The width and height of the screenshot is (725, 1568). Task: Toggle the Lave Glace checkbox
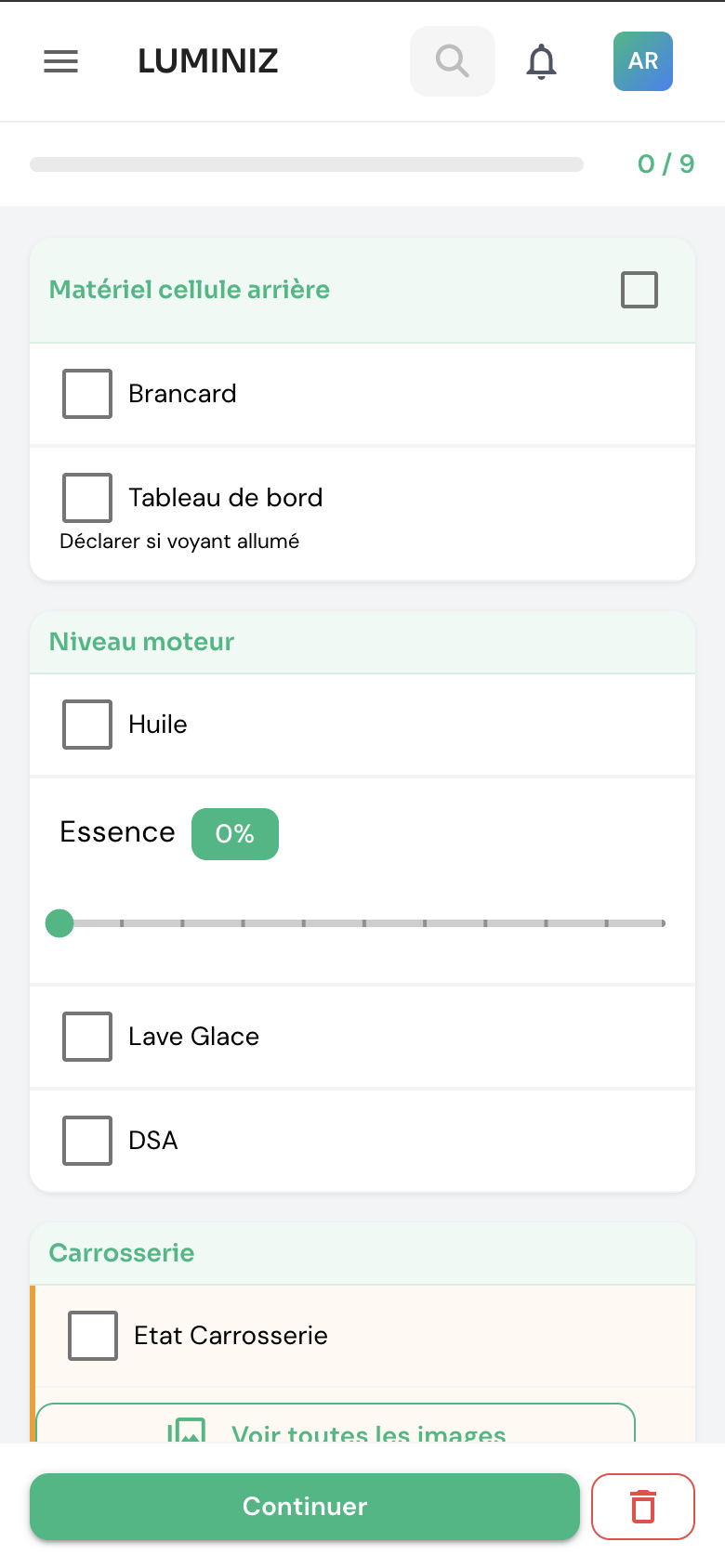(86, 1036)
